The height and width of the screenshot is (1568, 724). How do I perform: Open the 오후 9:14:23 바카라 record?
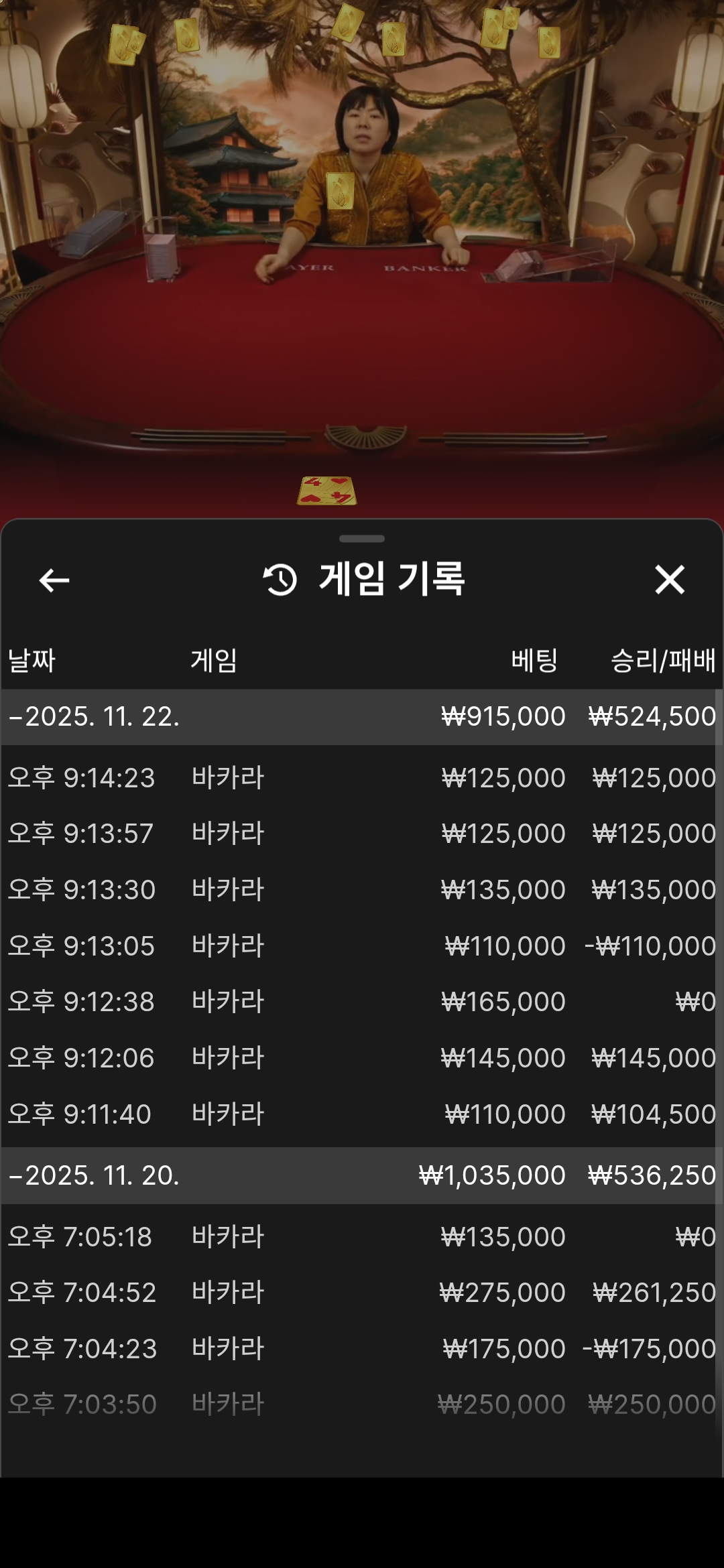[x=362, y=778]
